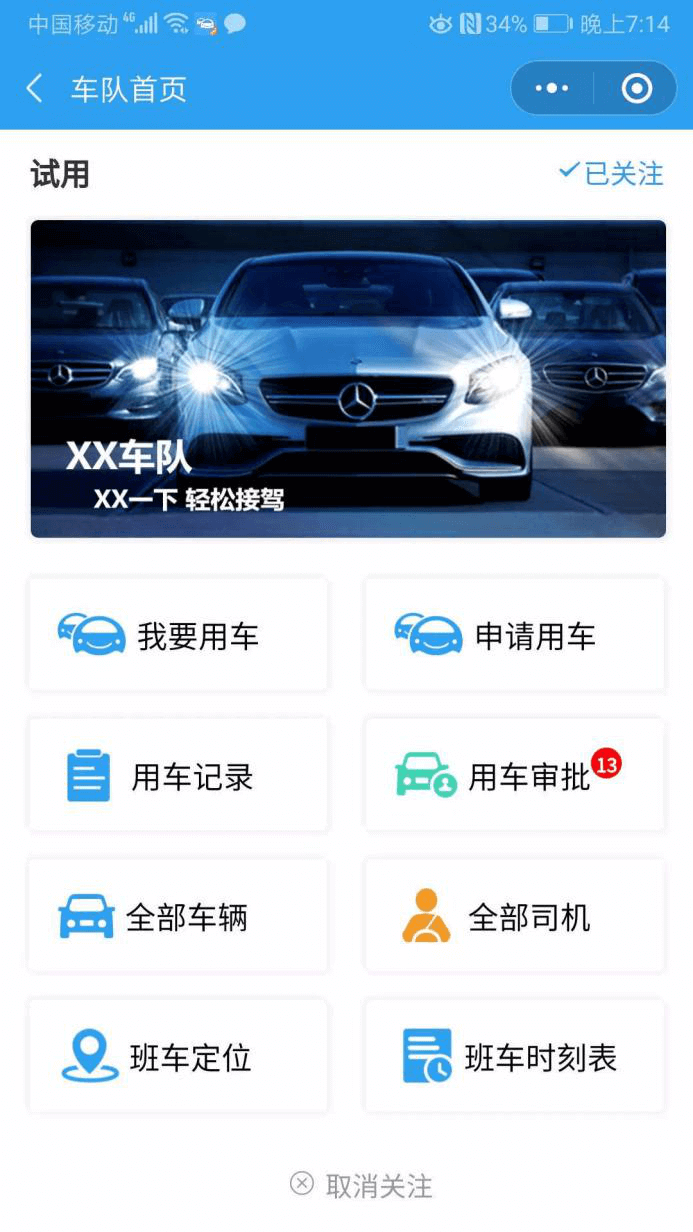Open 用车审批 with 13 pending
693x1232 pixels.
pos(515,775)
